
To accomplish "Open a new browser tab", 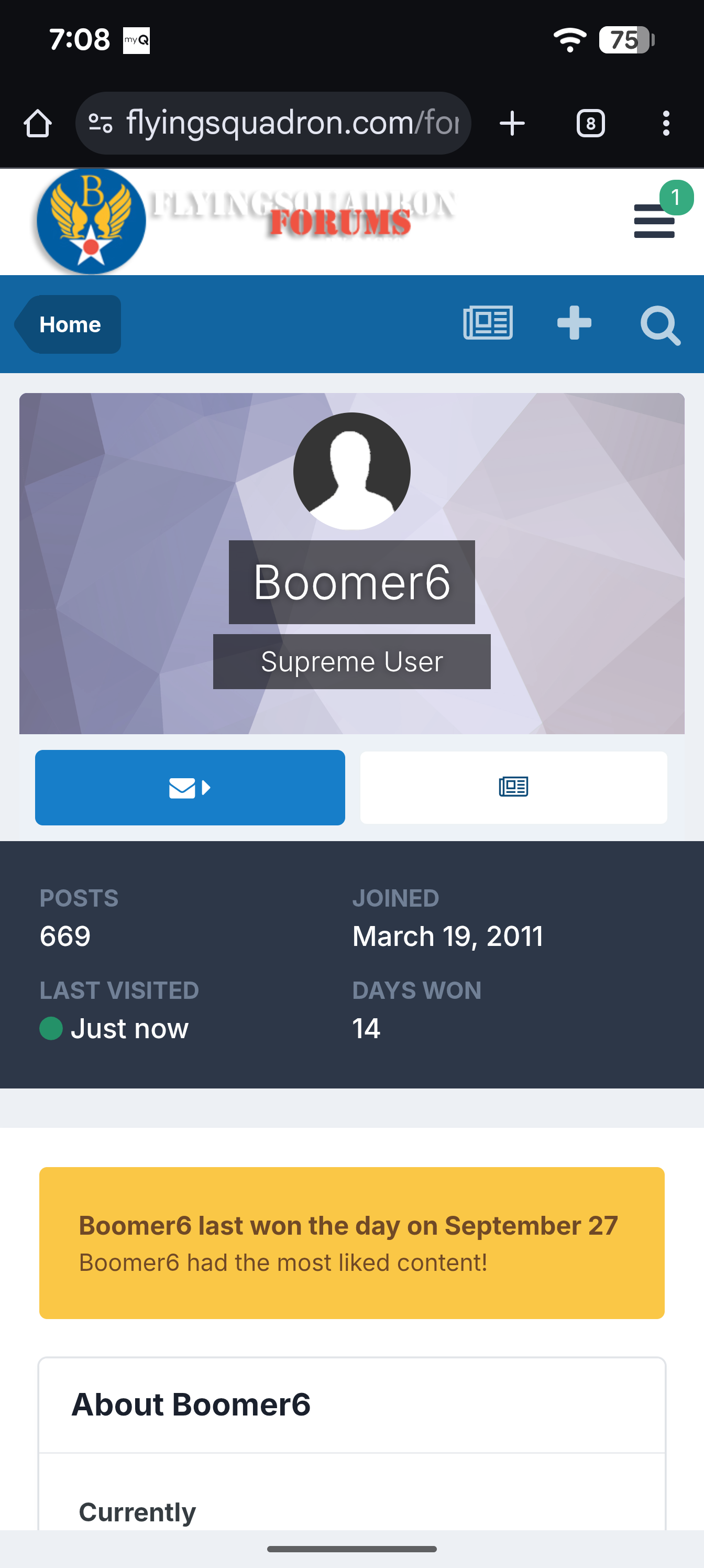I will [512, 124].
